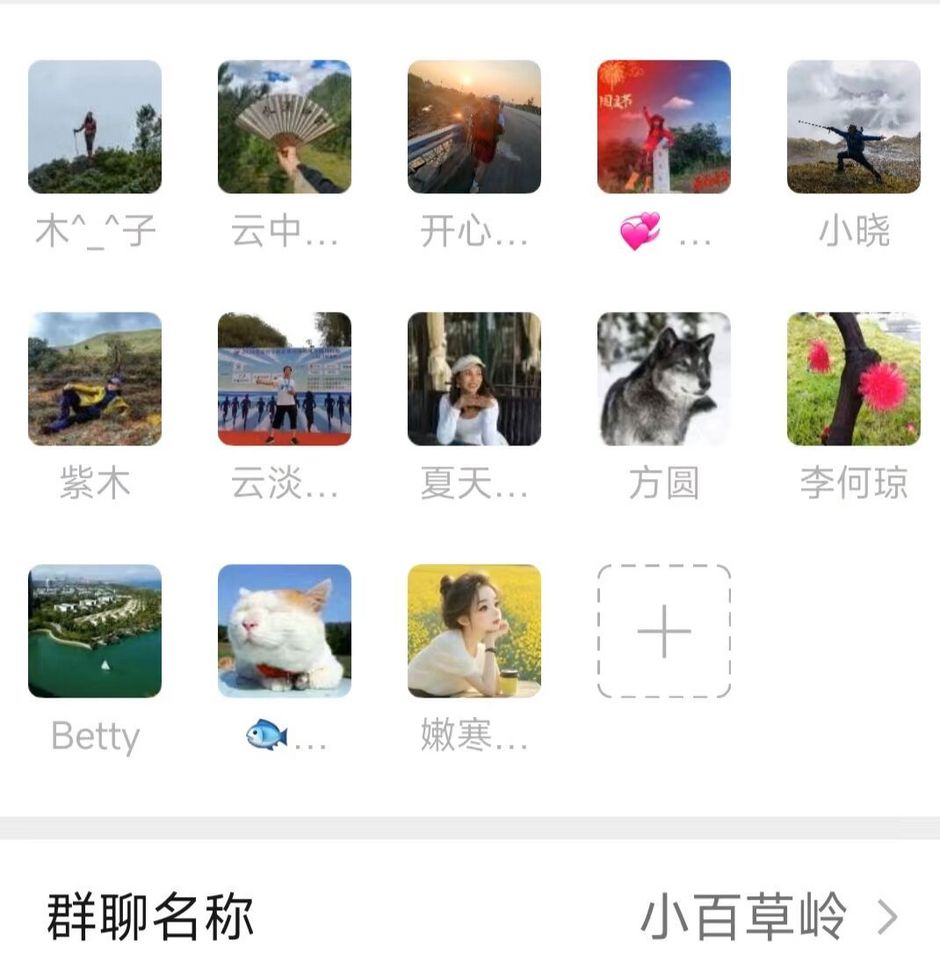Select the member whose name starts with 夏天
This screenshot has height=970, width=940.
pos(474,379)
